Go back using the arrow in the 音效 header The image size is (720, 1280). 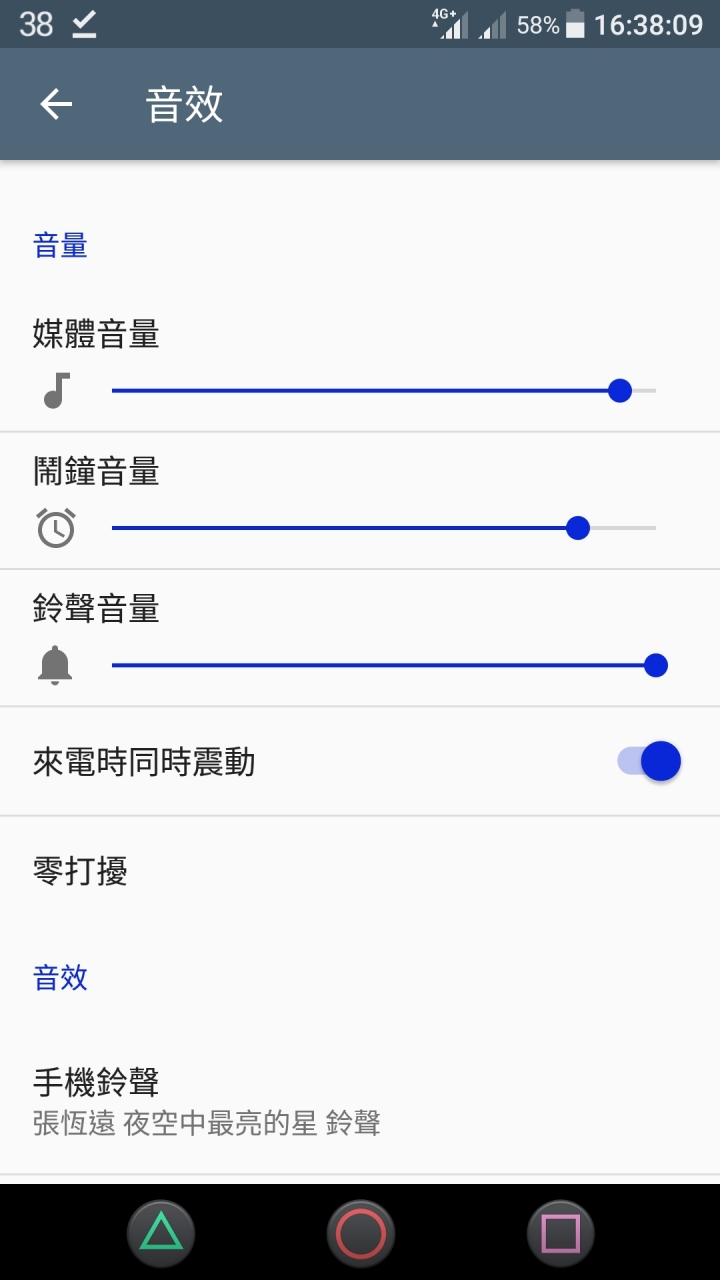(x=56, y=104)
